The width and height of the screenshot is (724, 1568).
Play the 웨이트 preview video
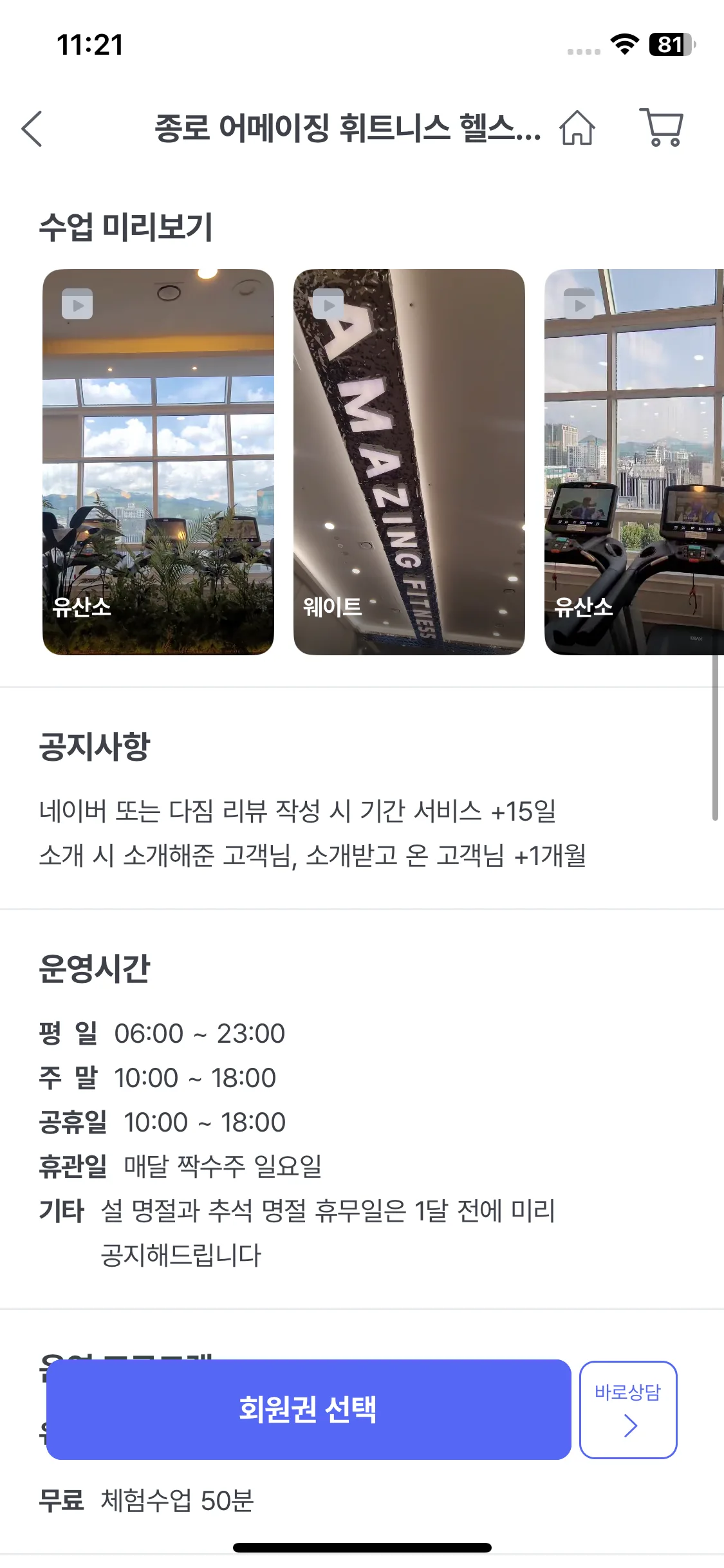tap(409, 462)
